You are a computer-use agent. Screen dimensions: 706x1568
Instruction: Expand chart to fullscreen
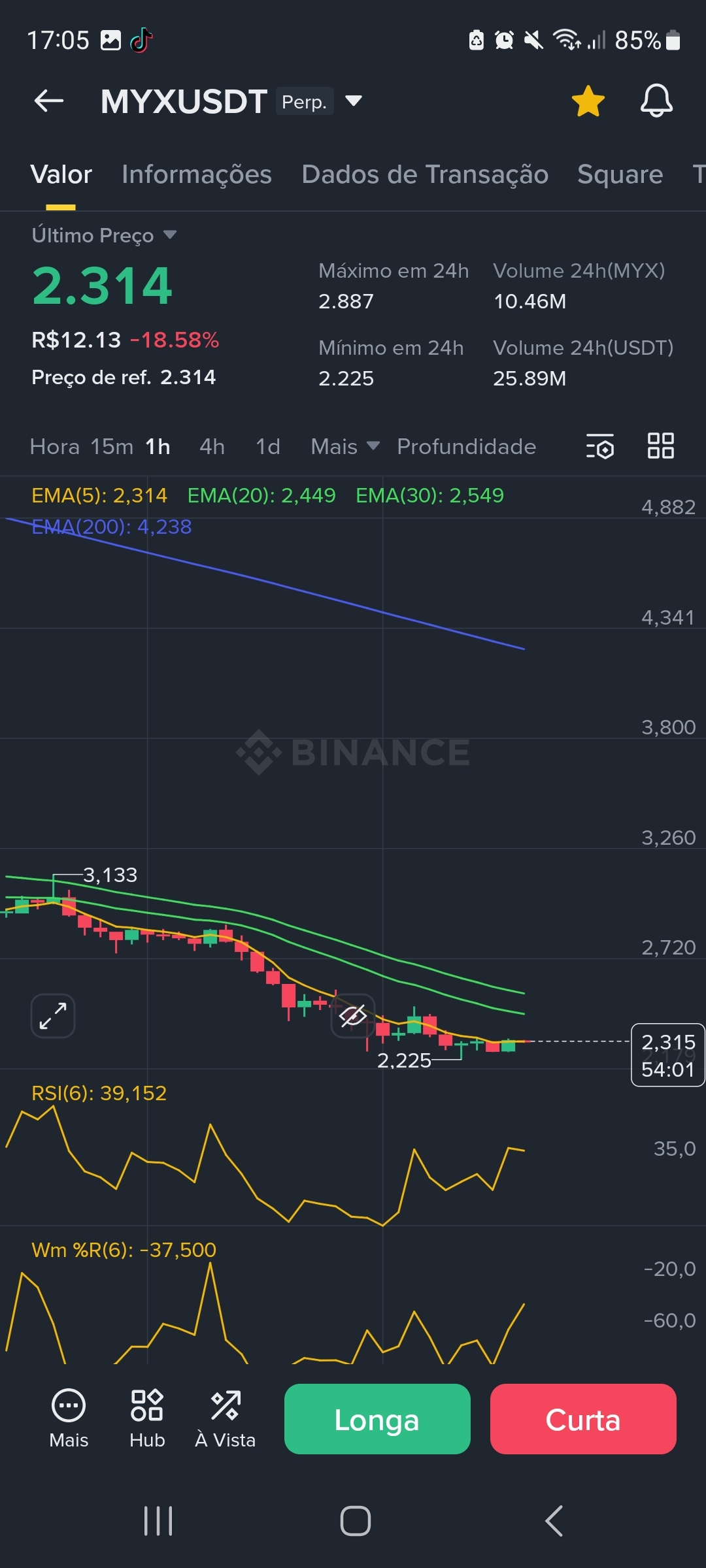pyautogui.click(x=53, y=1016)
